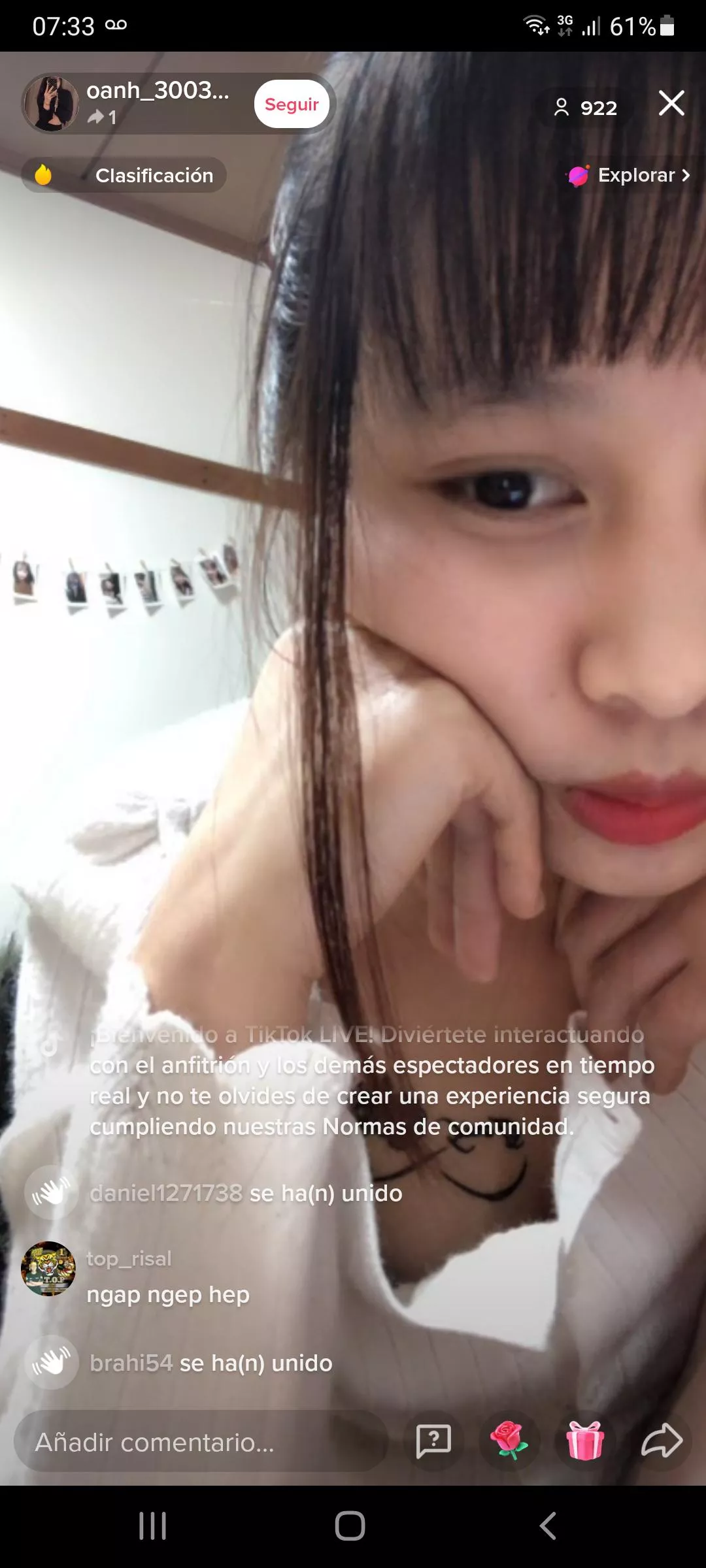View the 922 viewers list

point(586,108)
